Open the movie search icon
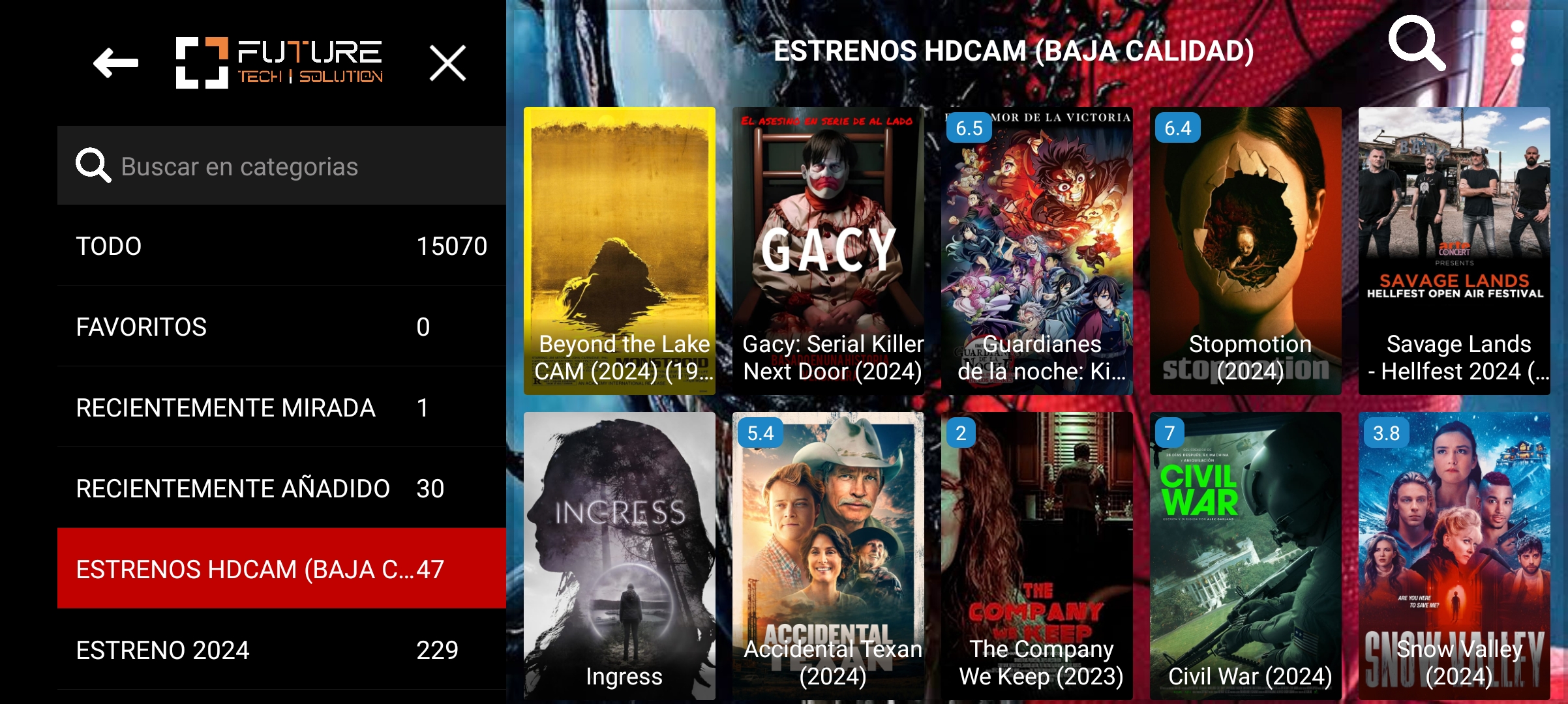Screen dimensions: 1568x704 click(1415, 43)
